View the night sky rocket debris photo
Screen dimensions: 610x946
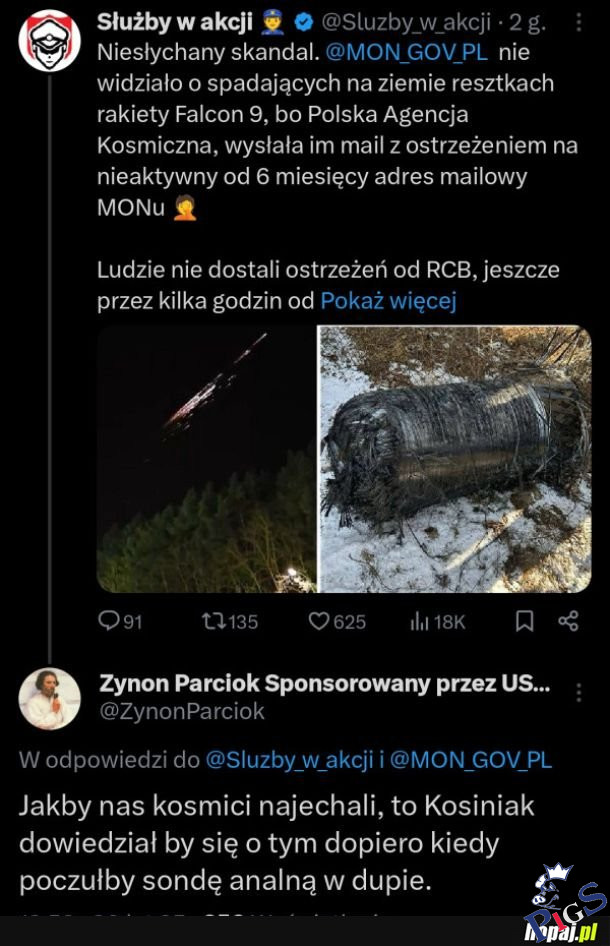[206, 459]
